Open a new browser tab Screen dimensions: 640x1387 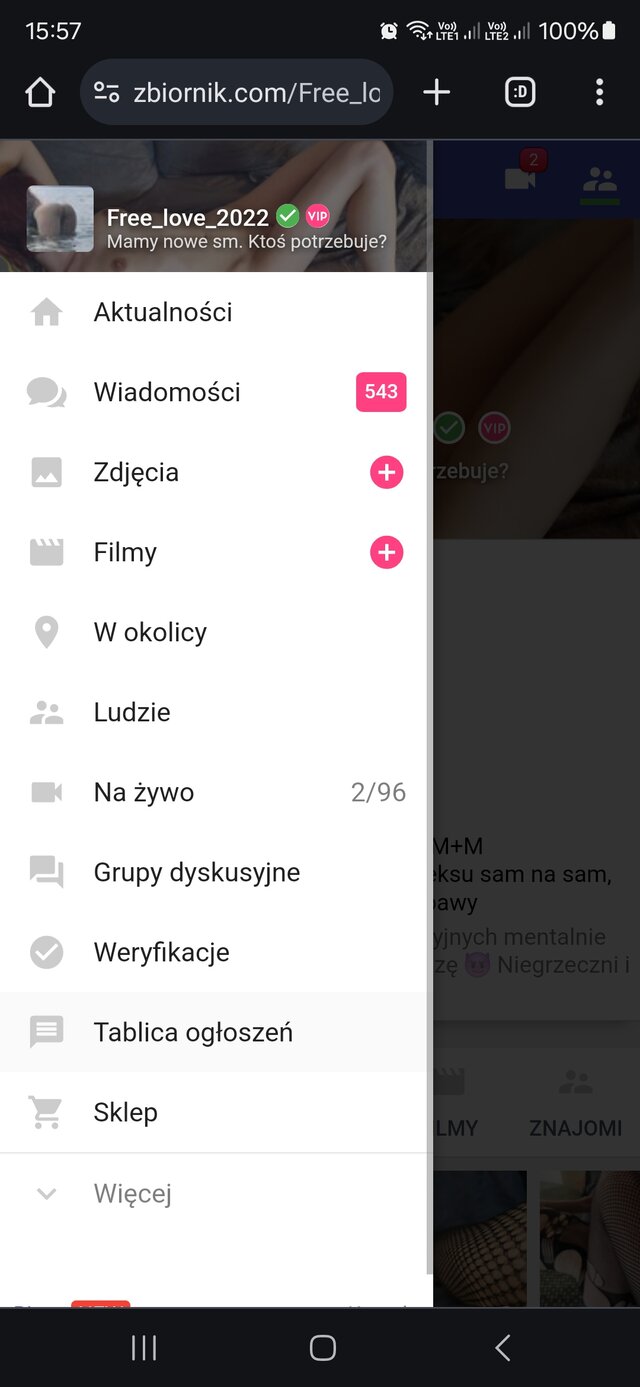[437, 93]
